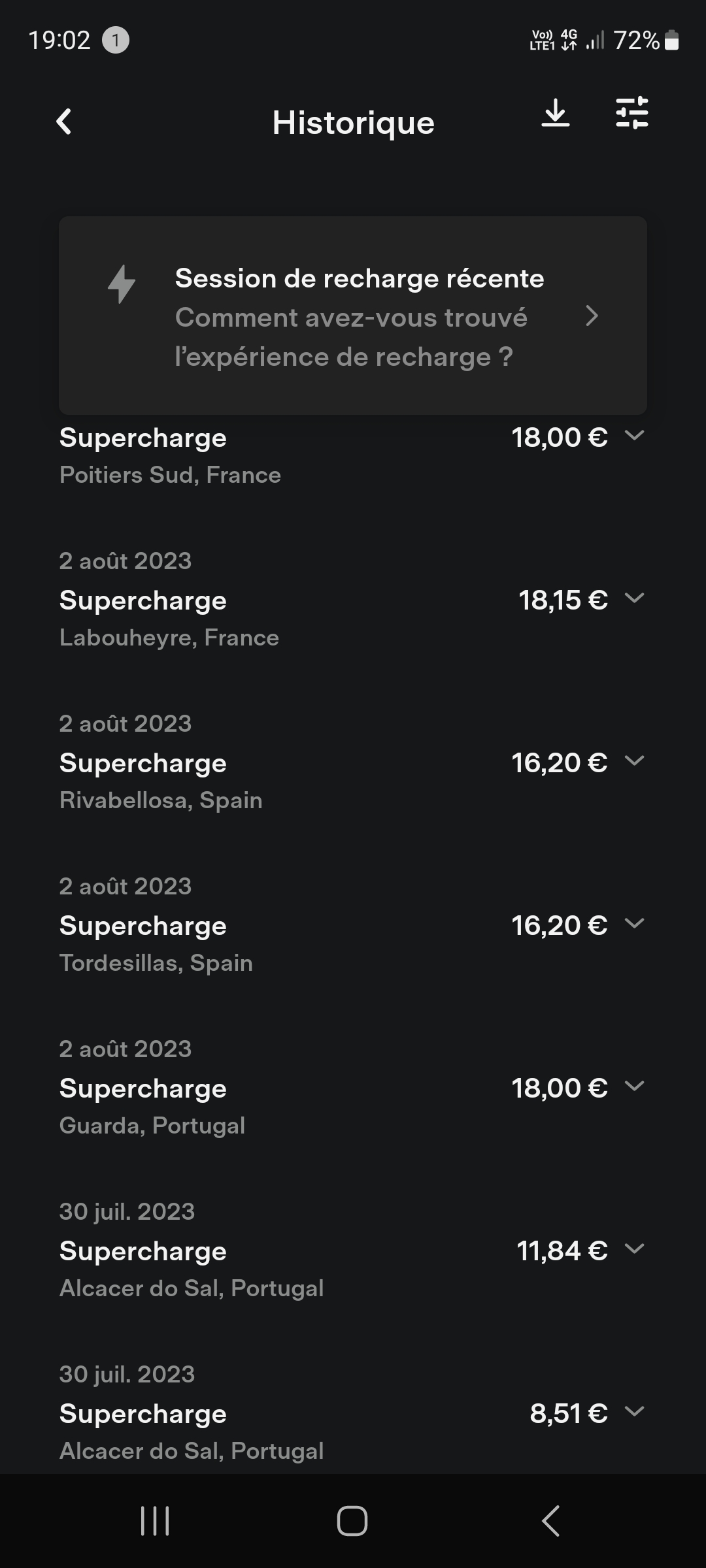The width and height of the screenshot is (706, 1568).
Task: Download the charging history
Action: pyautogui.click(x=556, y=113)
